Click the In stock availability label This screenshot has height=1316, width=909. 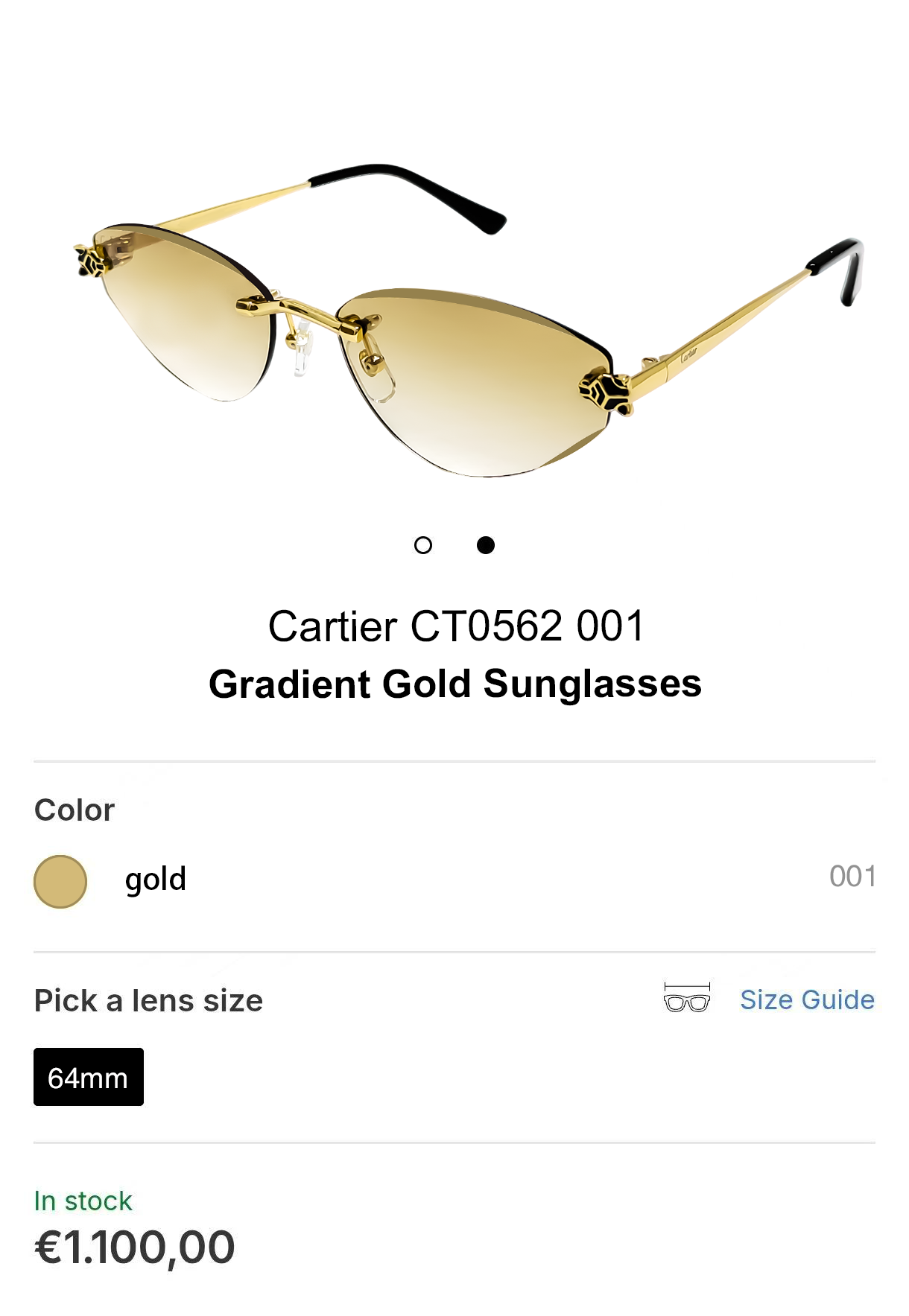[x=82, y=1201]
